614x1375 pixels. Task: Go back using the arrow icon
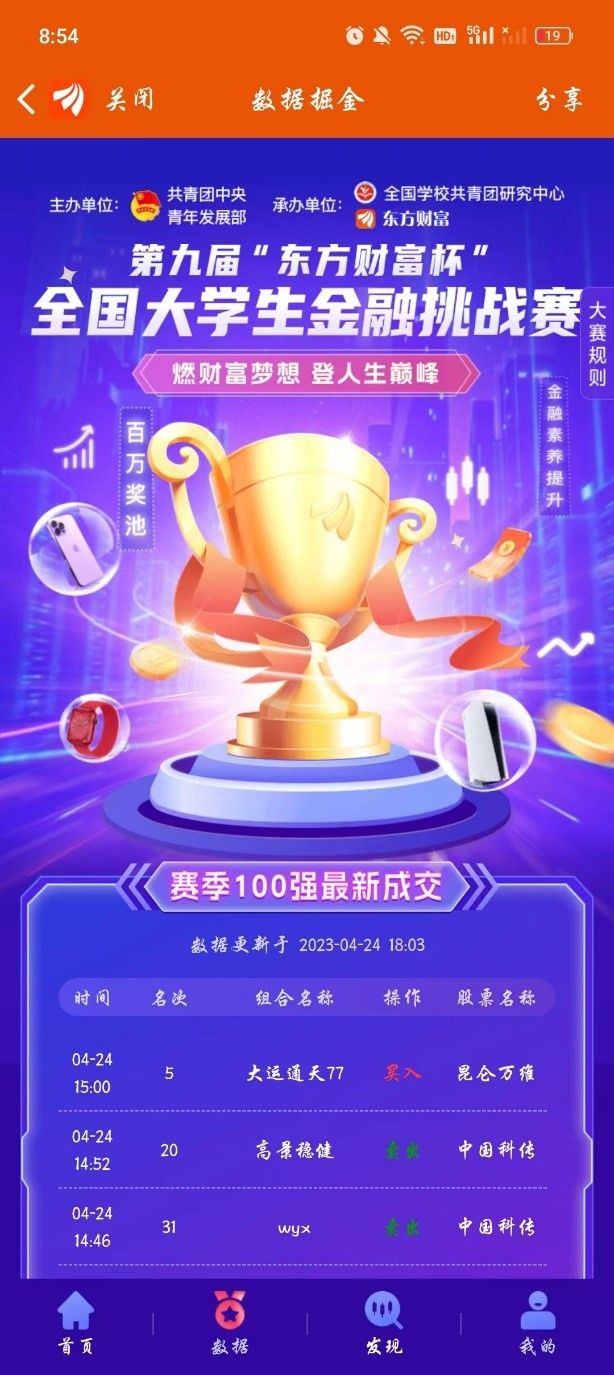[27, 99]
